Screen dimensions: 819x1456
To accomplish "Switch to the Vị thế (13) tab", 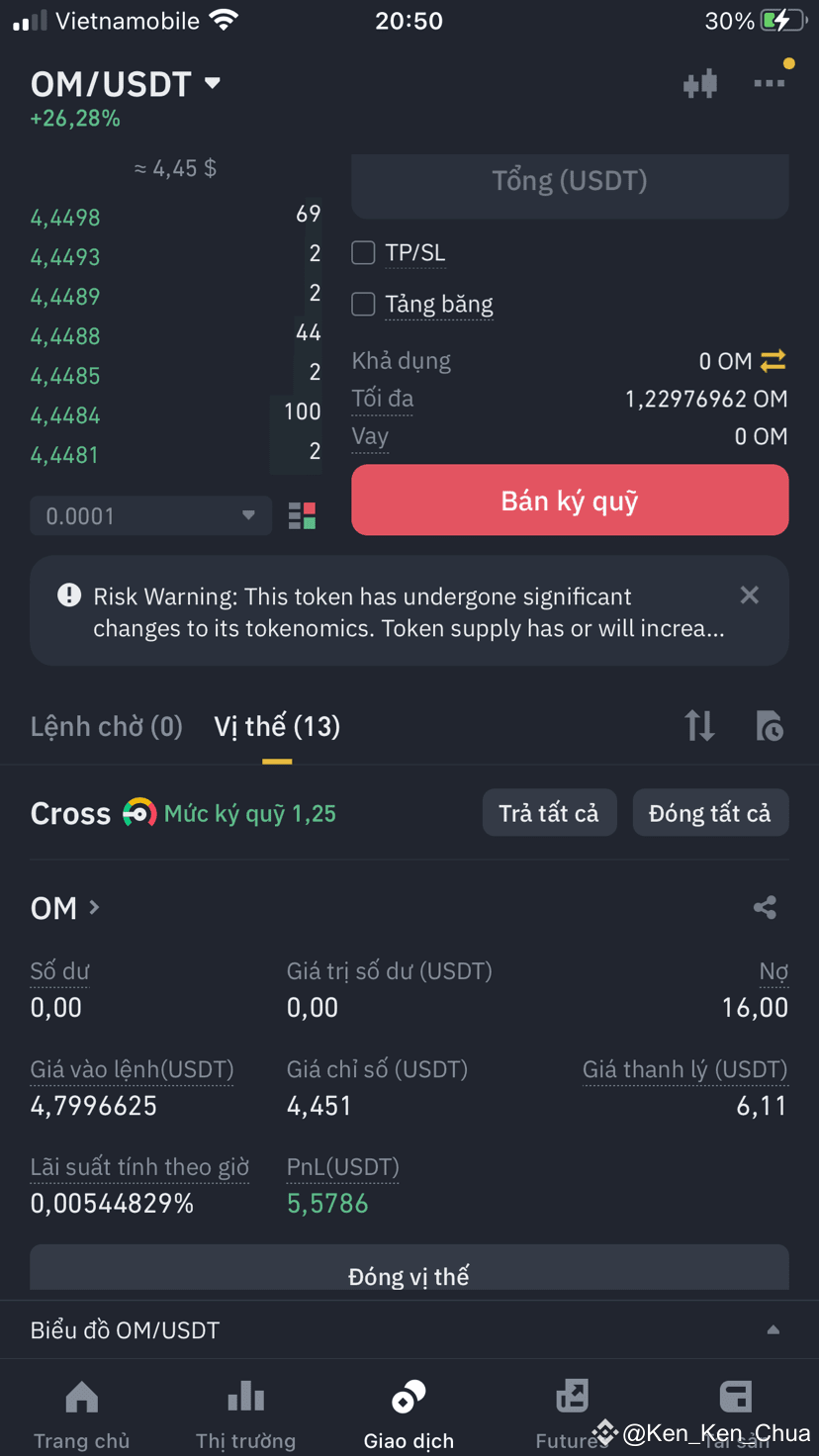I will (276, 725).
